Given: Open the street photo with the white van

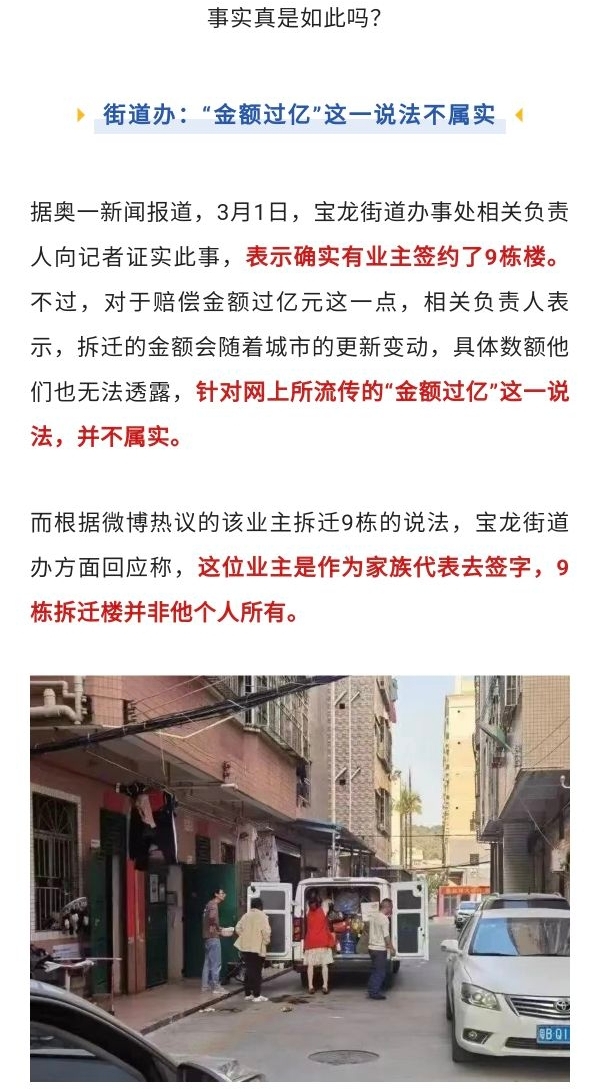Looking at the screenshot, I should [x=300, y=878].
